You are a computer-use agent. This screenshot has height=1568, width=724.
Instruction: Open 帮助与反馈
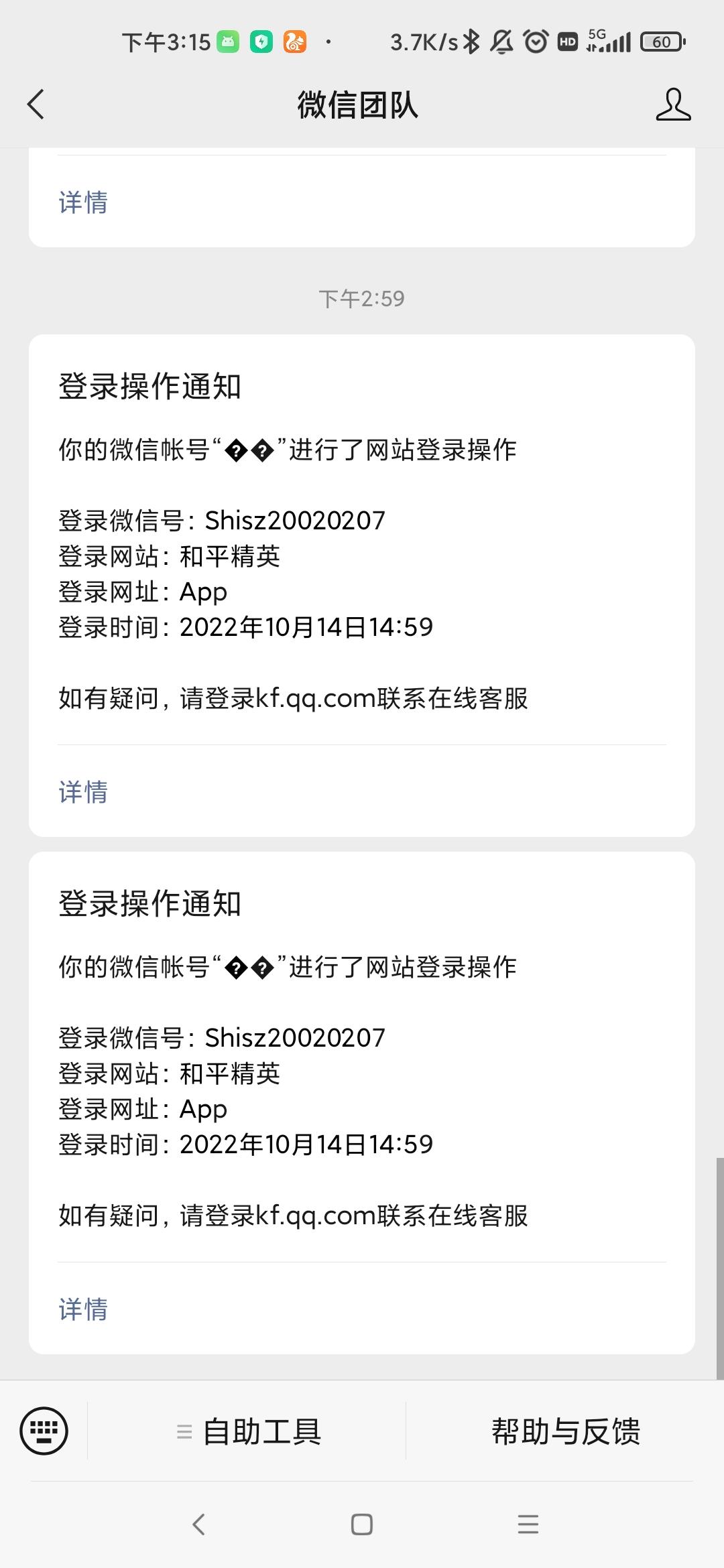(x=565, y=1431)
